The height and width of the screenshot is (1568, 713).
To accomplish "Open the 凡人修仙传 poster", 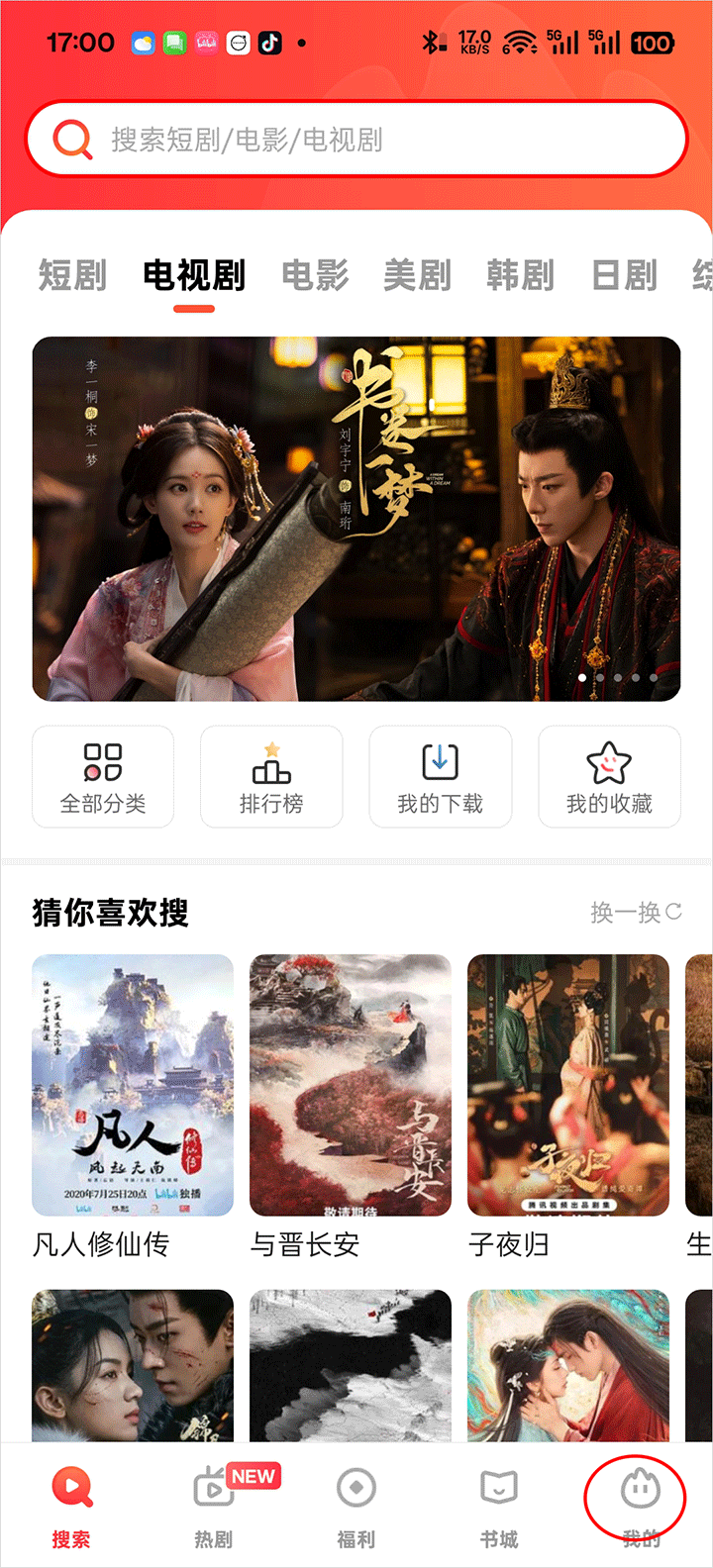I will [x=133, y=1085].
